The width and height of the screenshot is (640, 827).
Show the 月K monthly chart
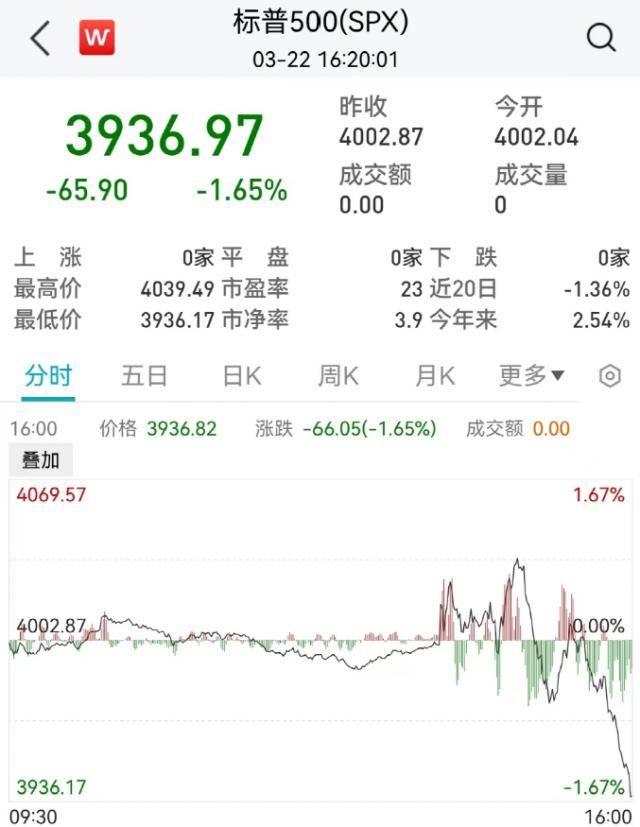click(x=435, y=376)
